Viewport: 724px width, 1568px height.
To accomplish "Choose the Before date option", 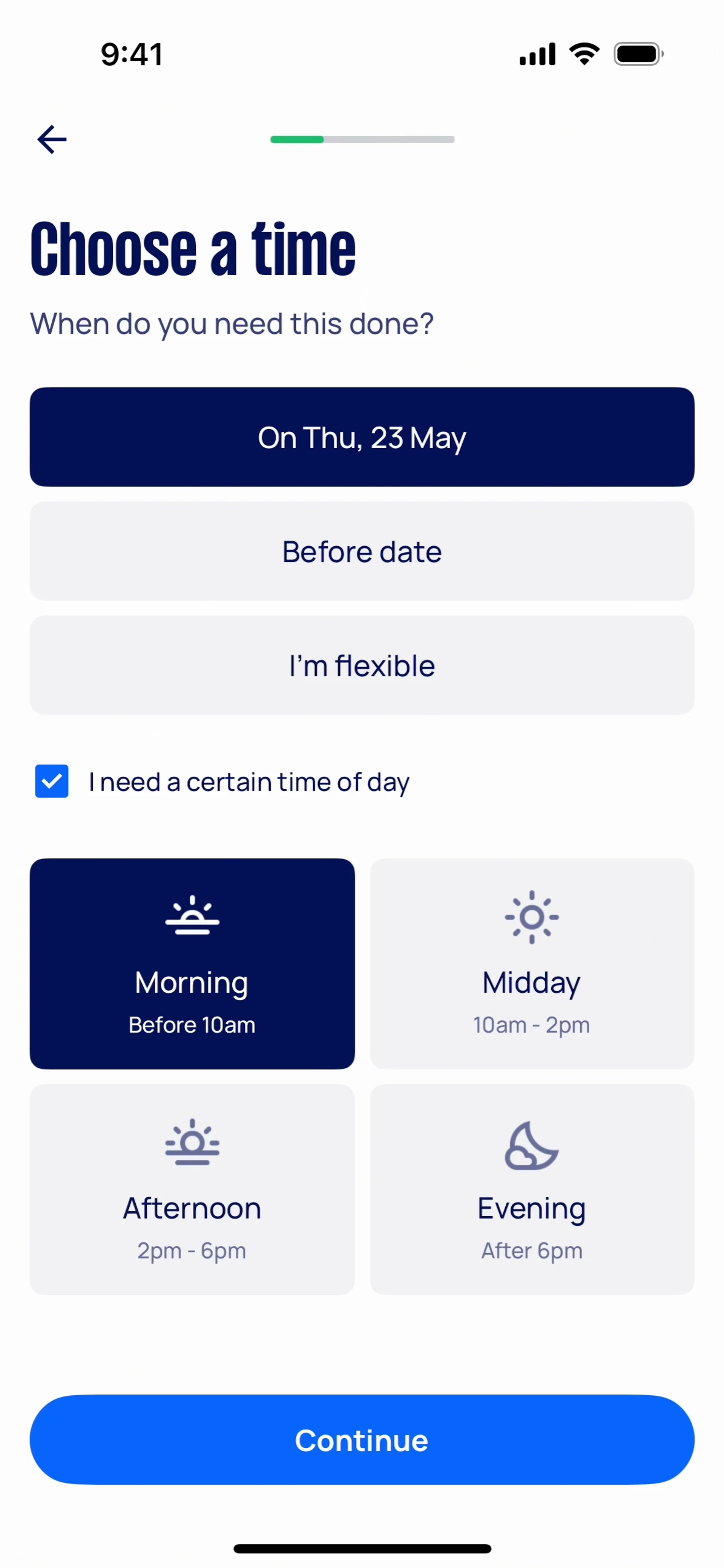I will click(x=362, y=552).
